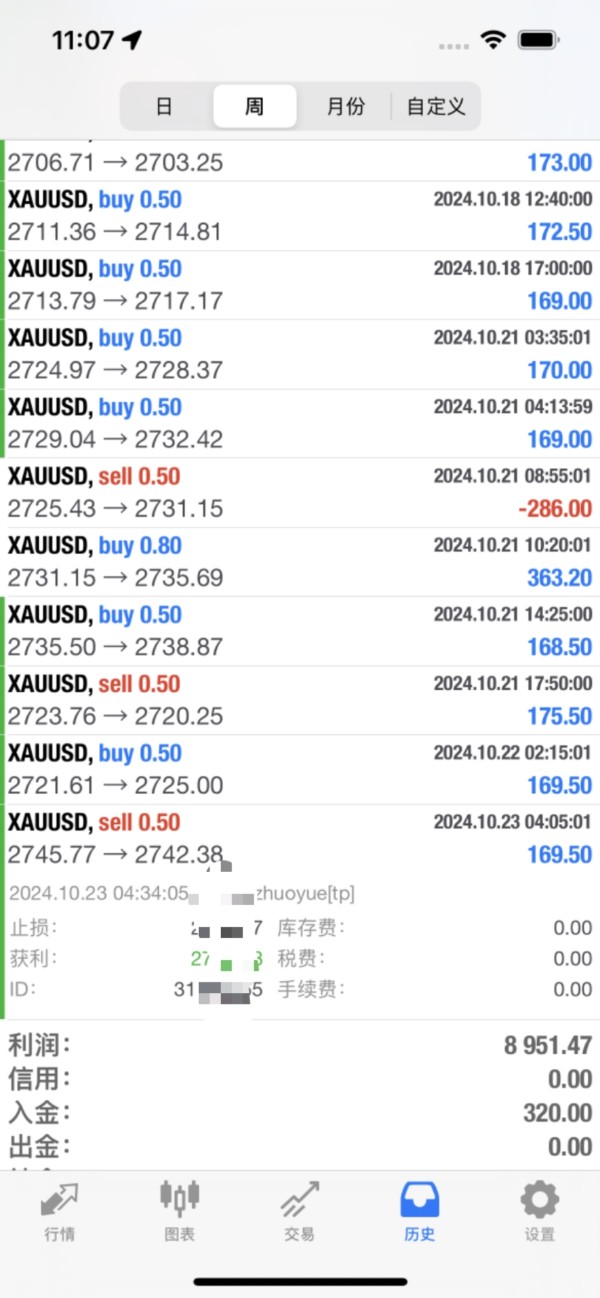This screenshot has height=1298, width=600.
Task: Expand the trade dated 2024.10.18 17:00:00
Action: pos(300,285)
